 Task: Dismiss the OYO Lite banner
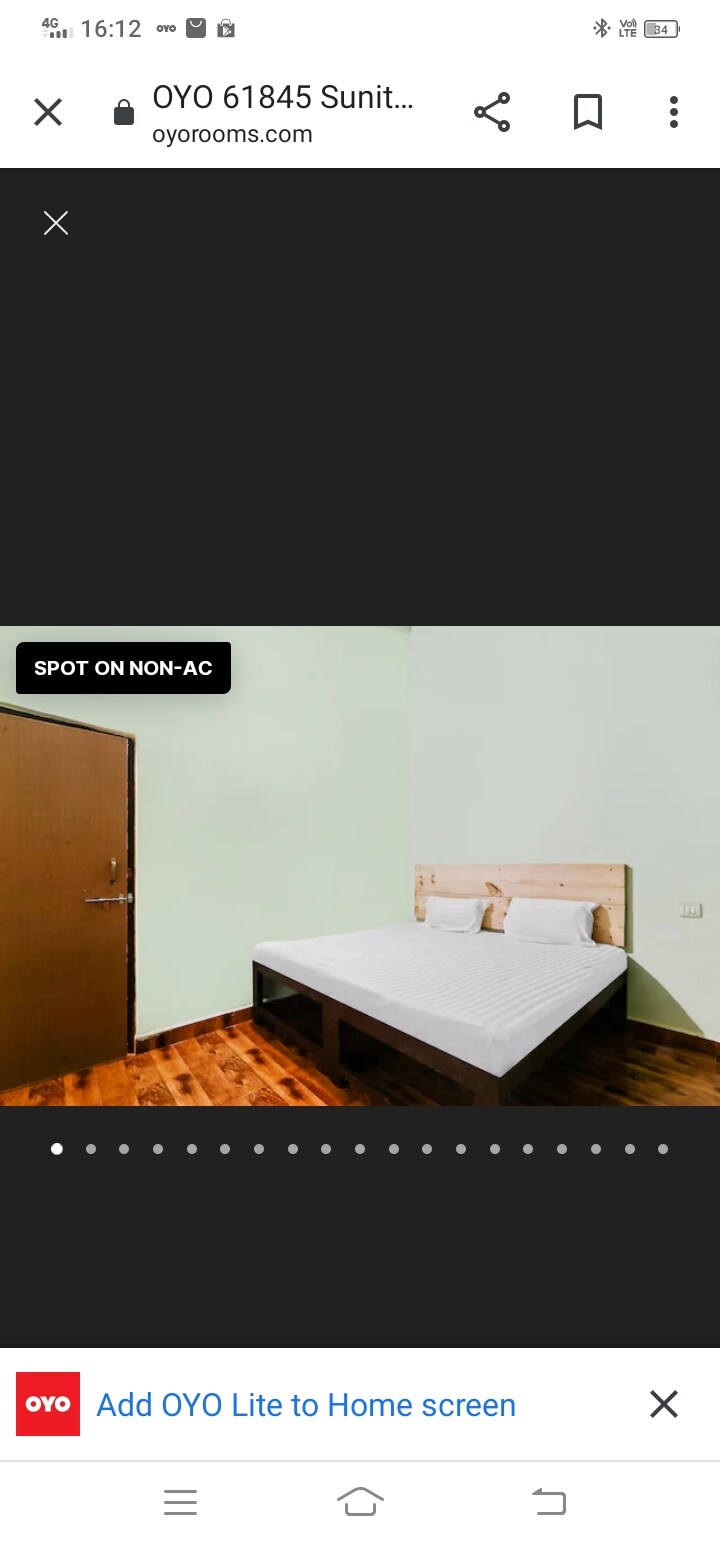pos(664,1405)
